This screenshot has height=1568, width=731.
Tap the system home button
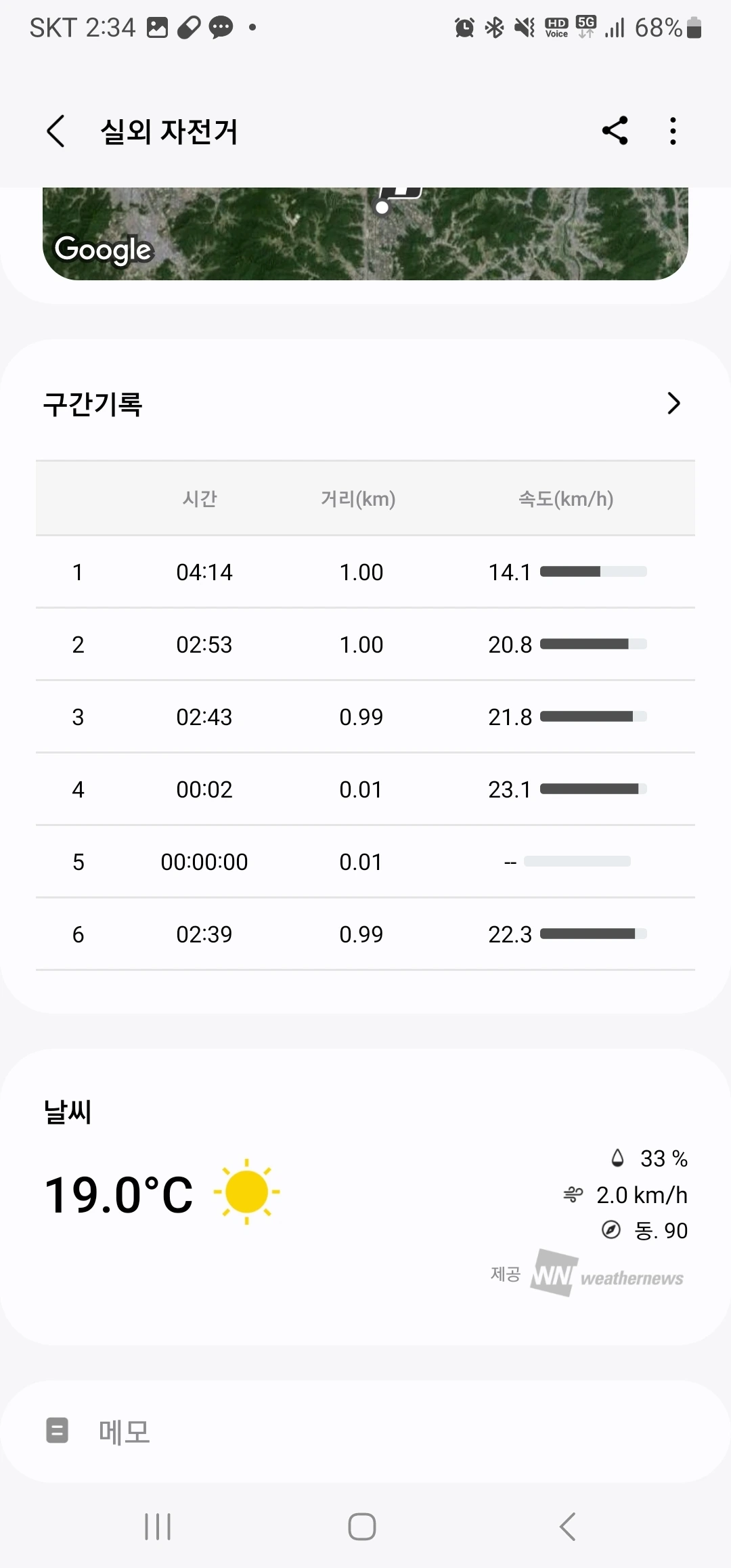tap(362, 1527)
